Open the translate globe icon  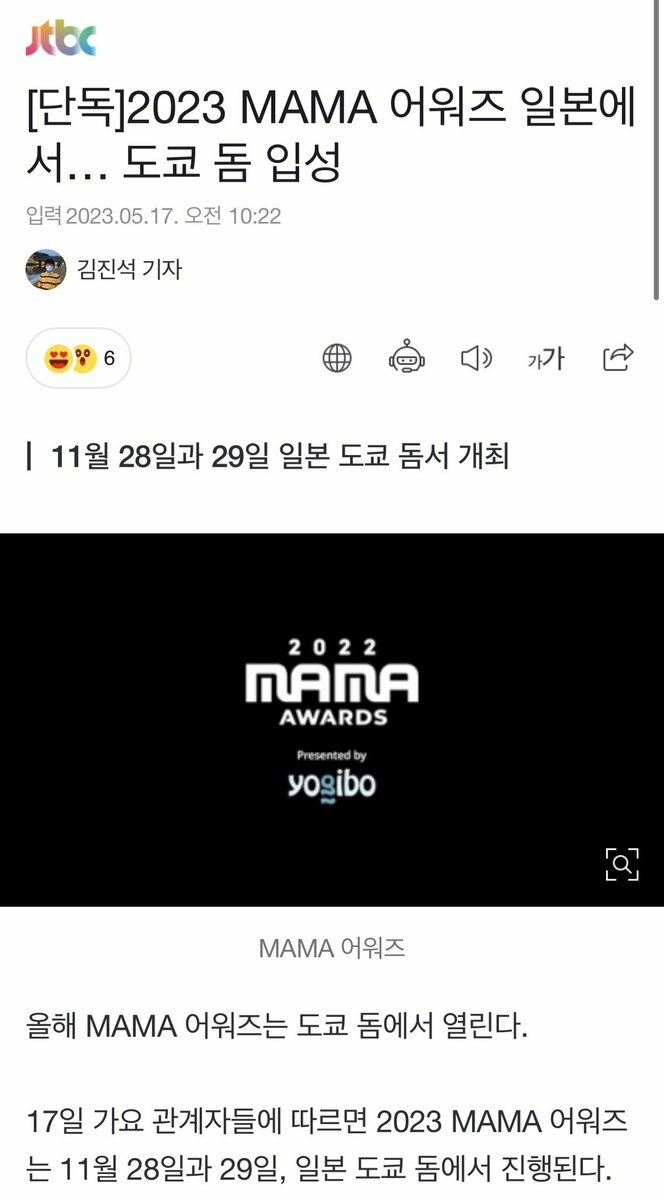337,357
